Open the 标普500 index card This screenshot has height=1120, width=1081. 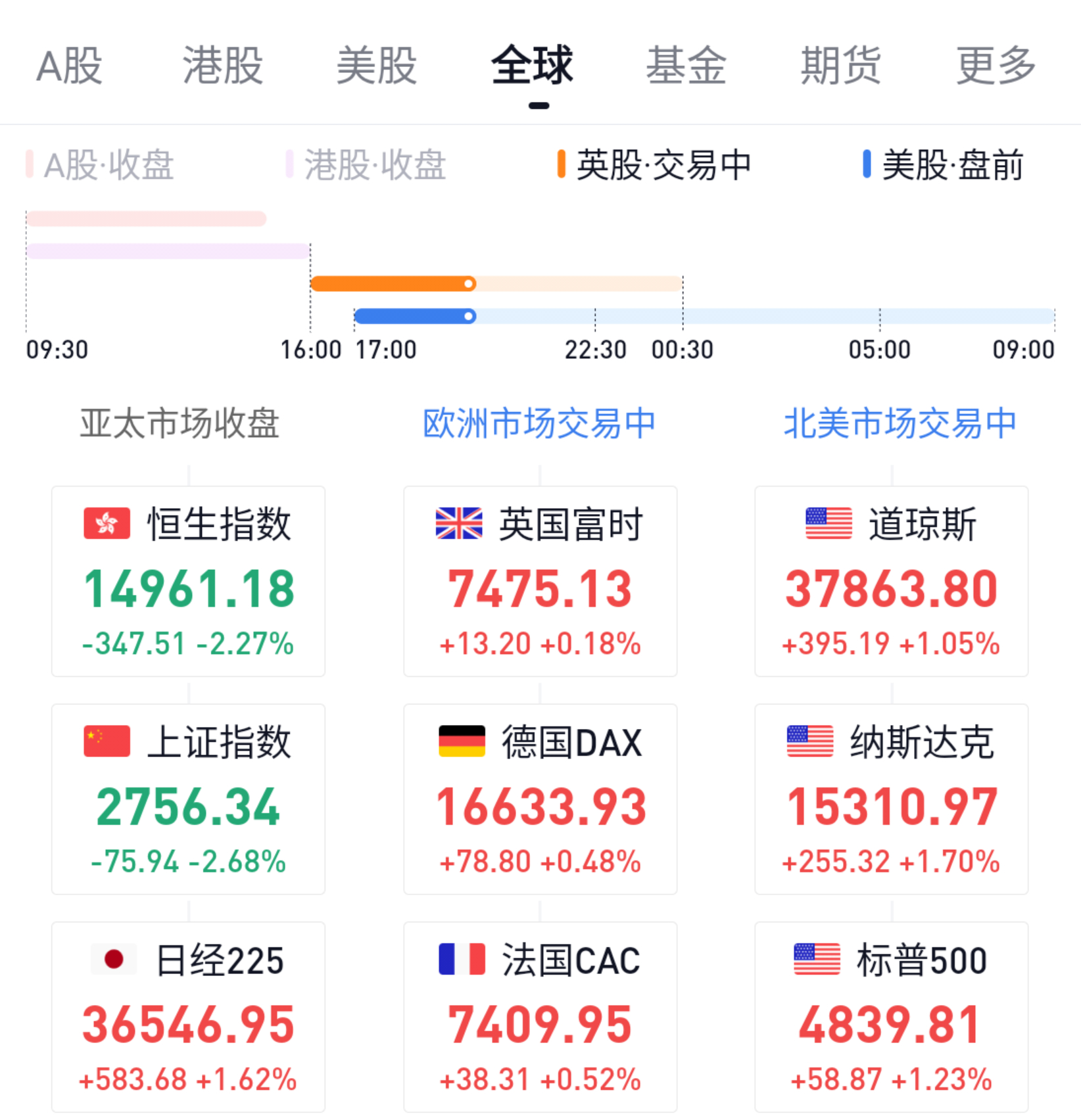click(892, 1017)
